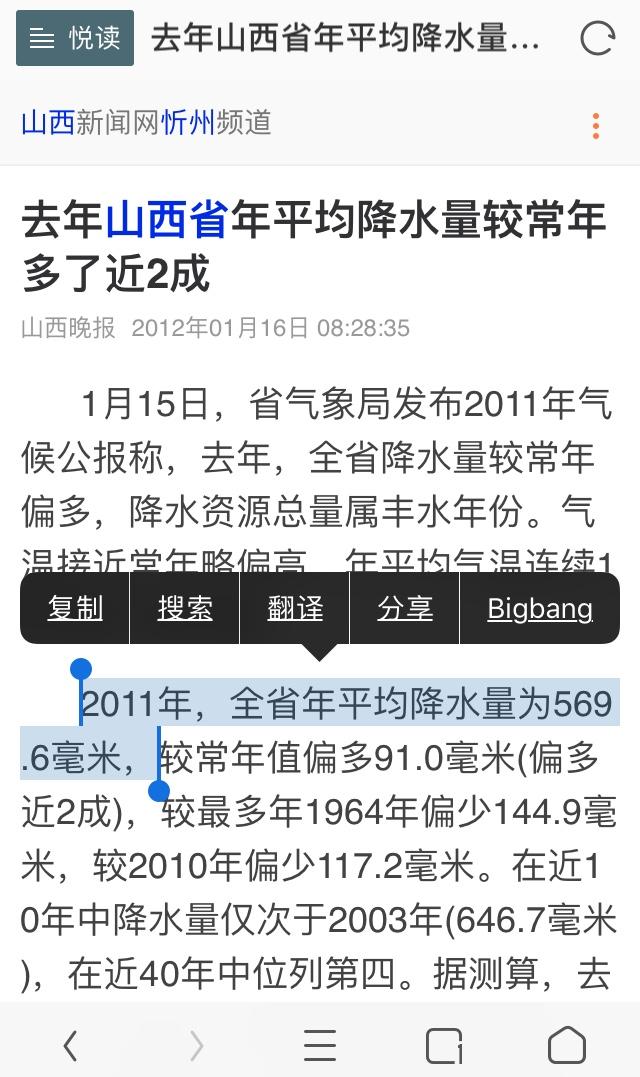Viewport: 640px width, 1077px height.
Task: Open the 忻州 channel link
Action: pos(188,124)
